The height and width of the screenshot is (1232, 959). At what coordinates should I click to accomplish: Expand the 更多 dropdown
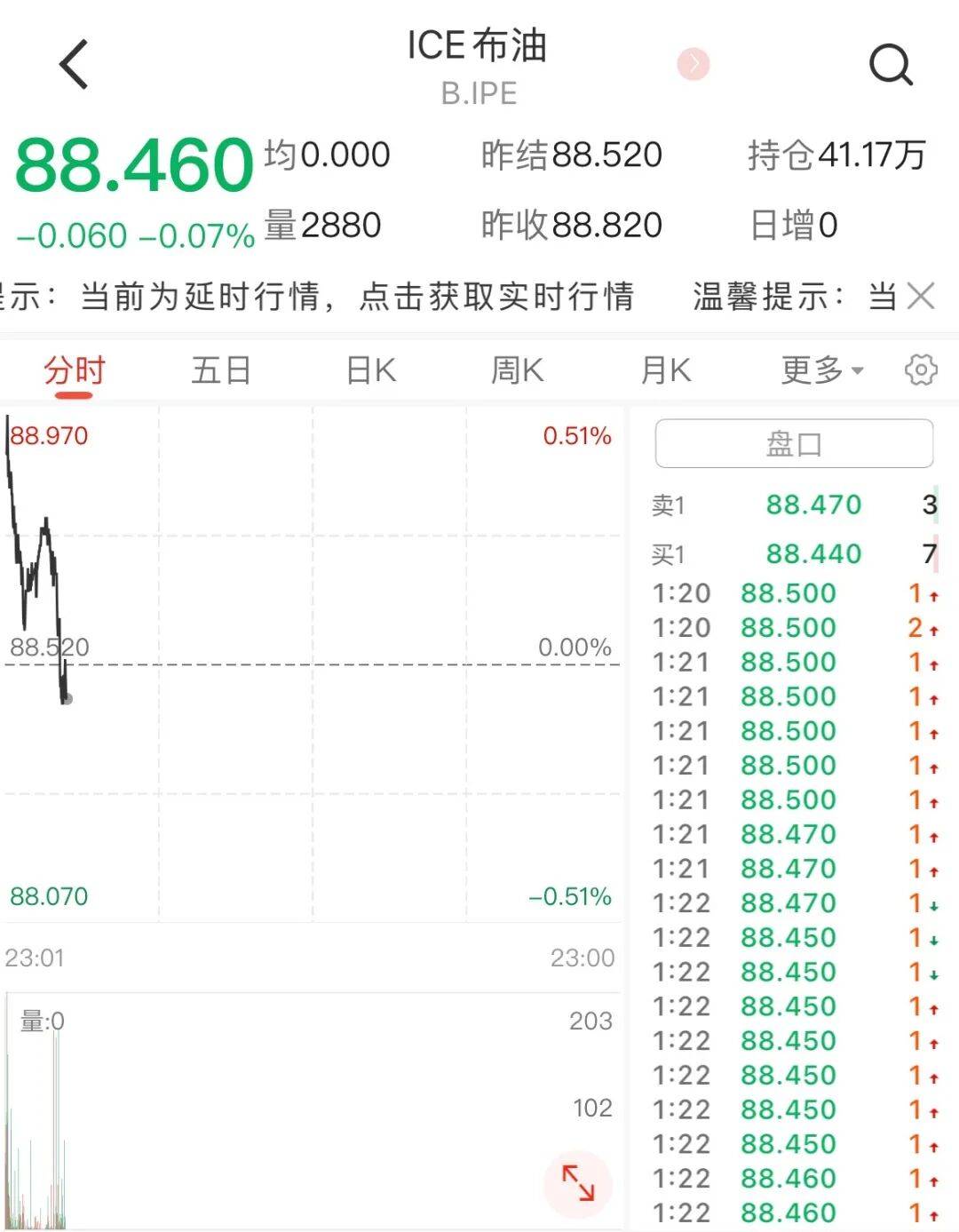coord(822,370)
